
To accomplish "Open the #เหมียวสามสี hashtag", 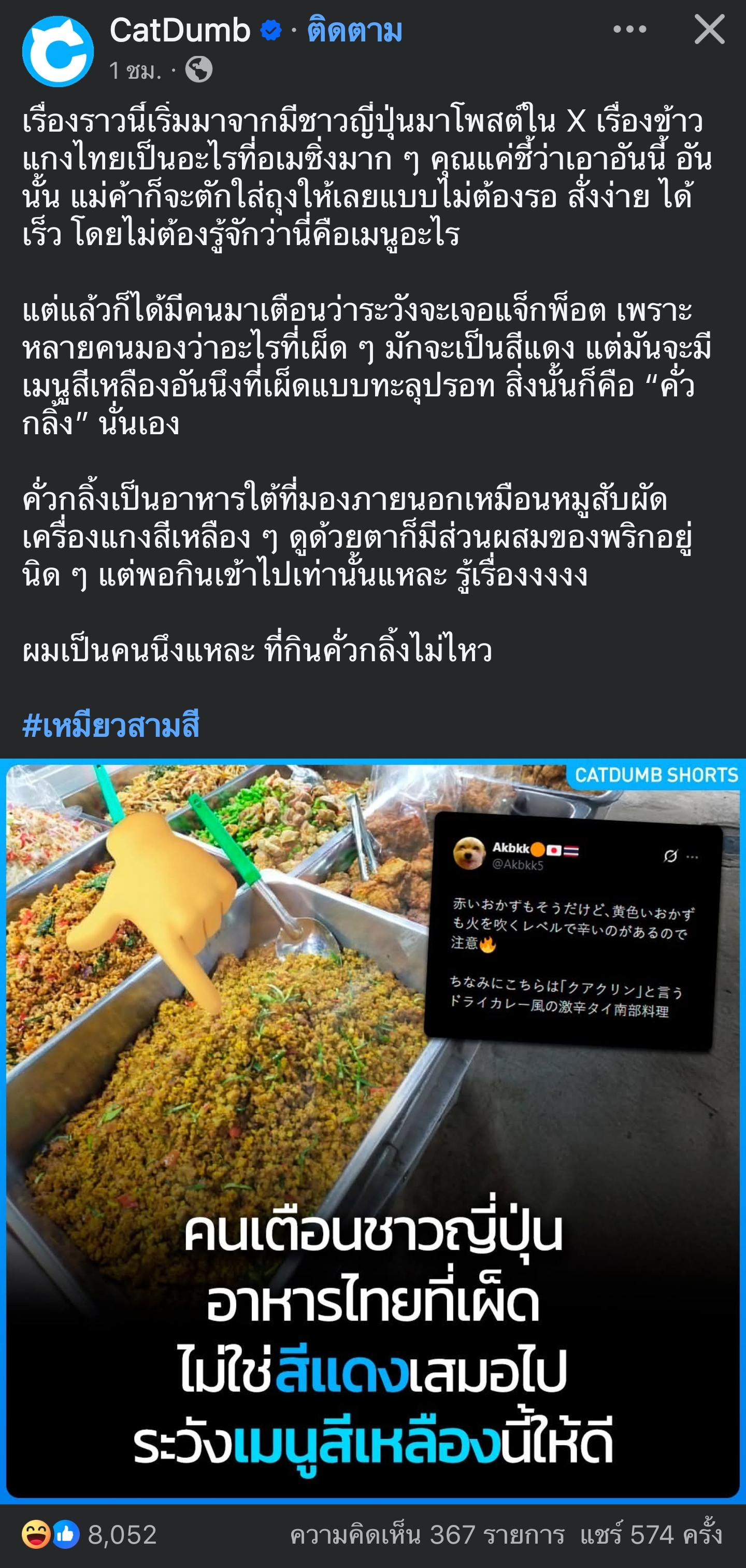I will (x=111, y=725).
